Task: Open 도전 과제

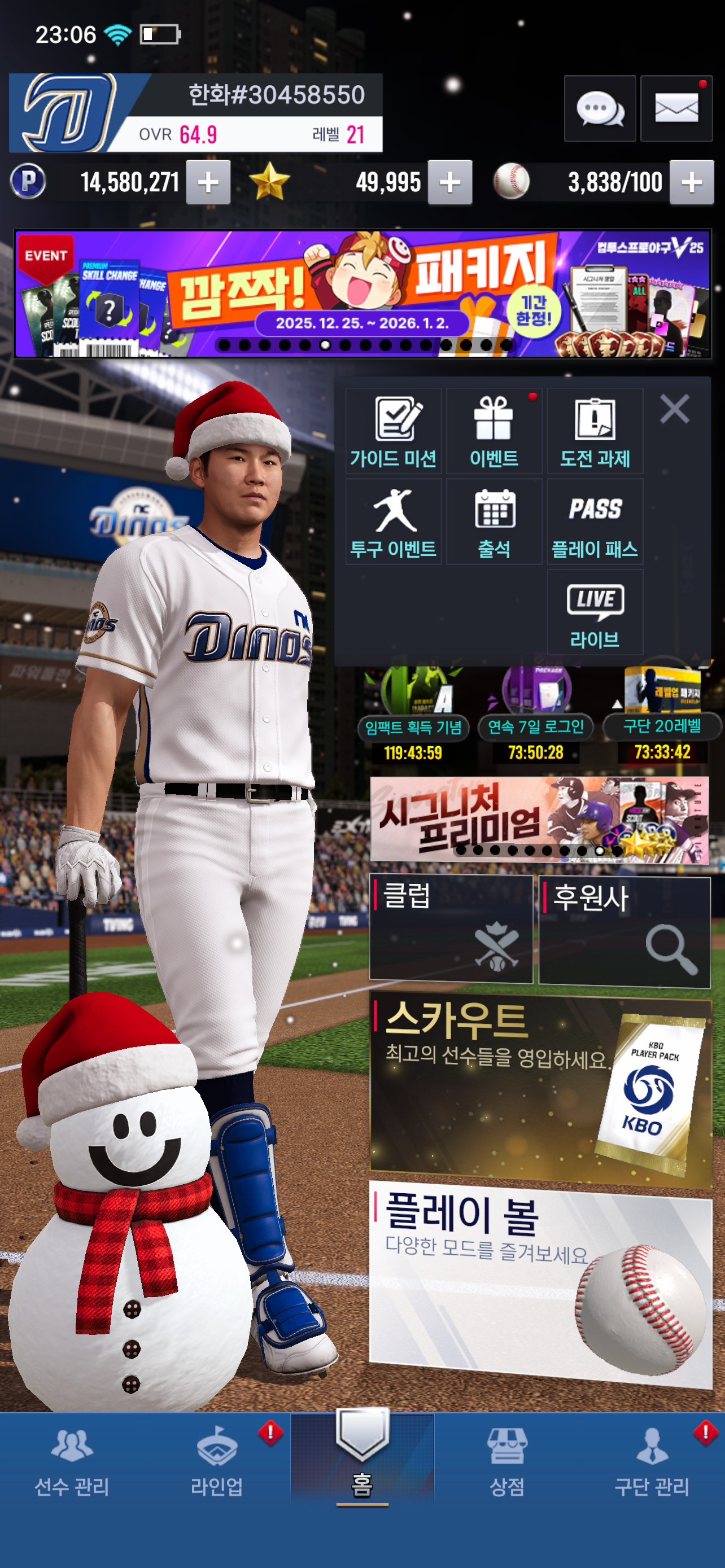Action: (x=595, y=432)
